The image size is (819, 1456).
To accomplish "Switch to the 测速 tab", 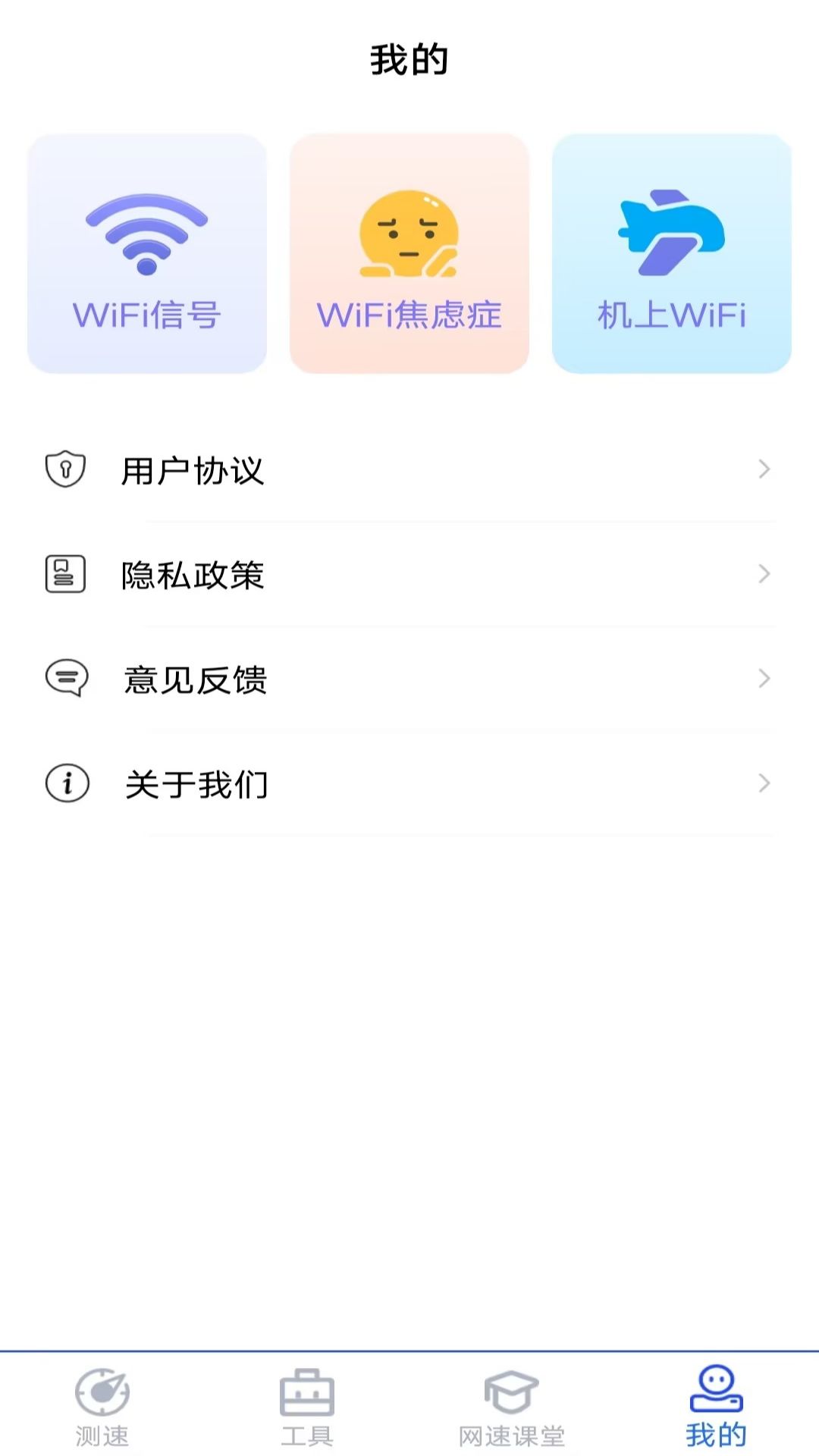I will [102, 1407].
